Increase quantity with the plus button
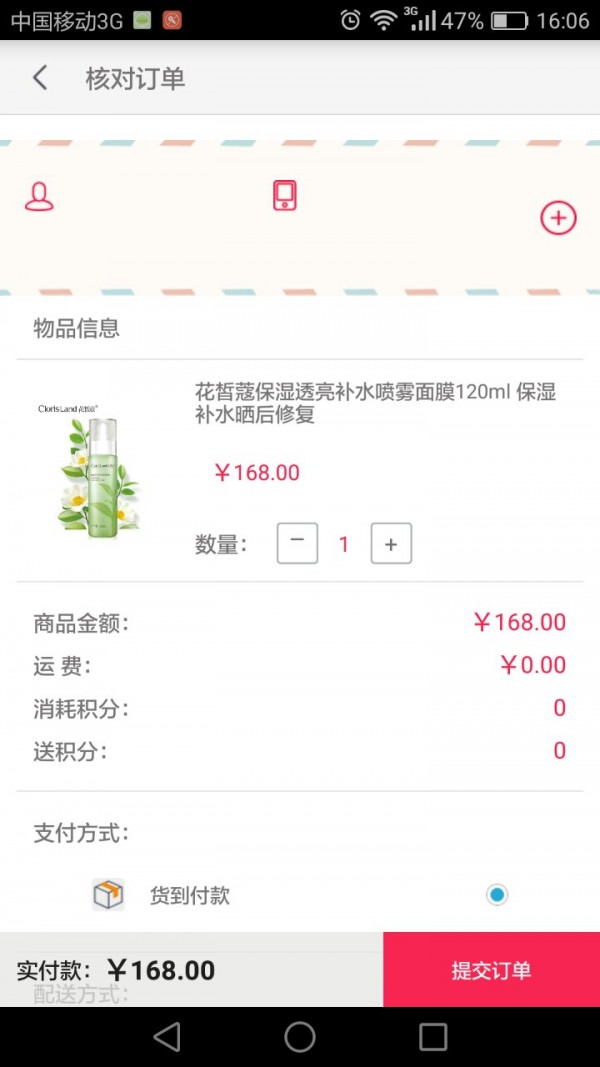Viewport: 600px width, 1067px height. (x=391, y=543)
